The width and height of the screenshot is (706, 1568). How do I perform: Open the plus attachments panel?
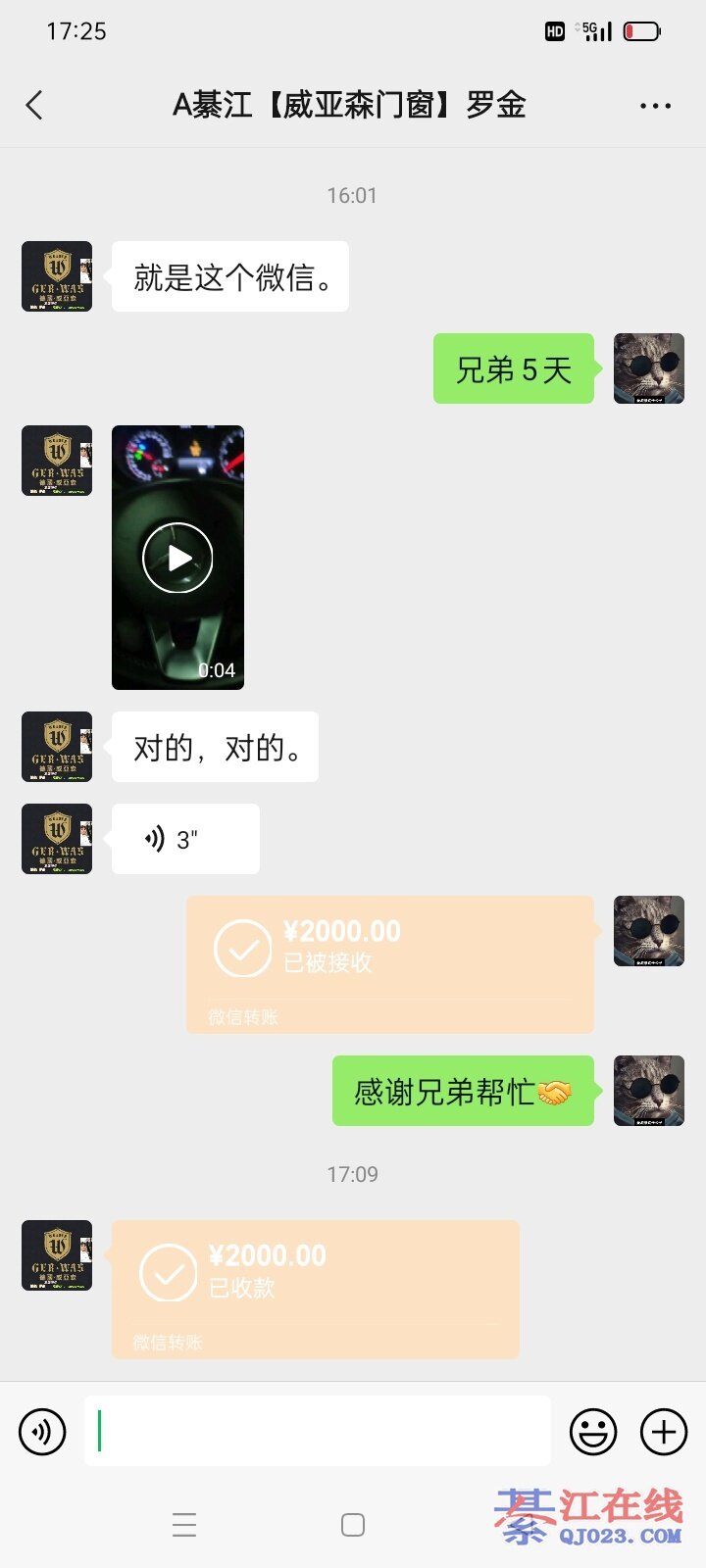(664, 1432)
